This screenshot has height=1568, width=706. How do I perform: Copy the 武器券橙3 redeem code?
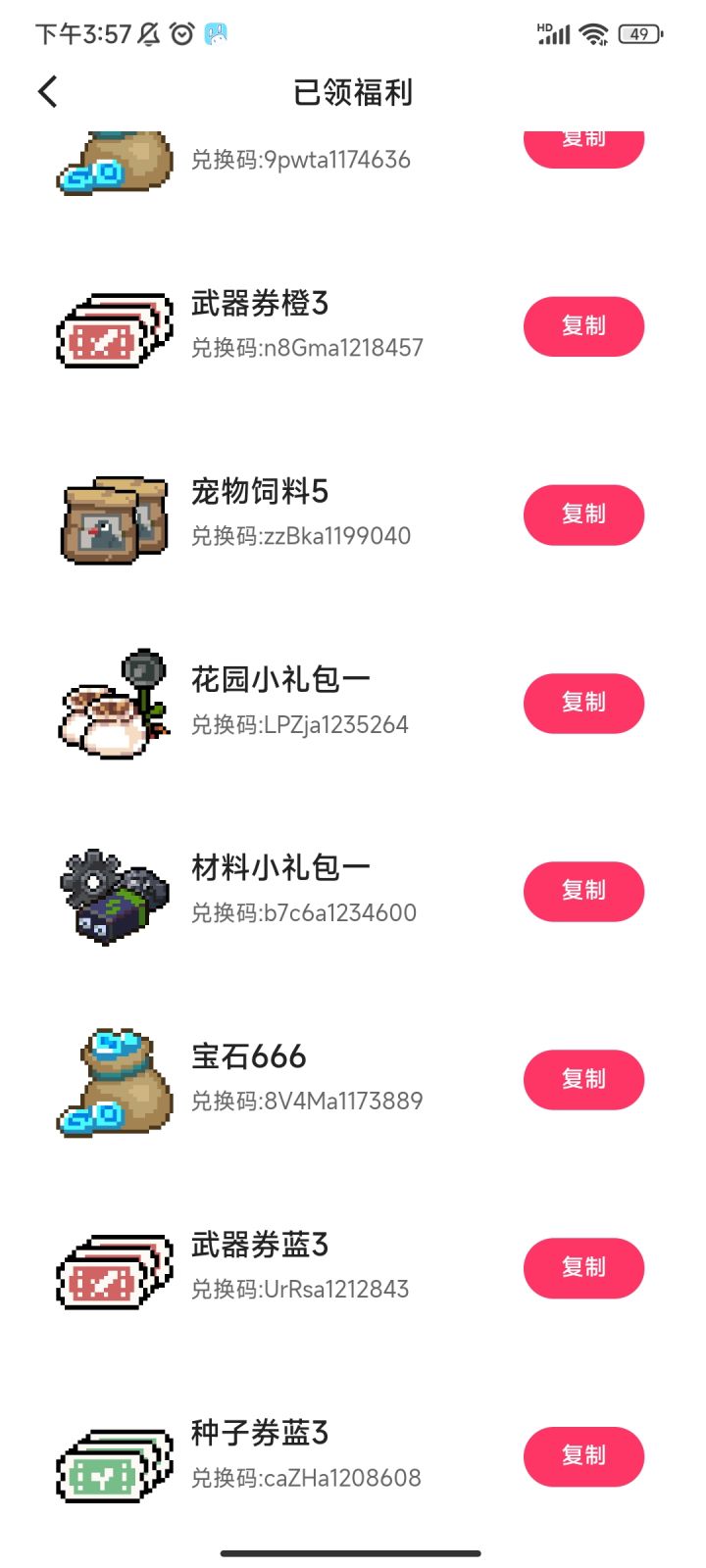(583, 326)
